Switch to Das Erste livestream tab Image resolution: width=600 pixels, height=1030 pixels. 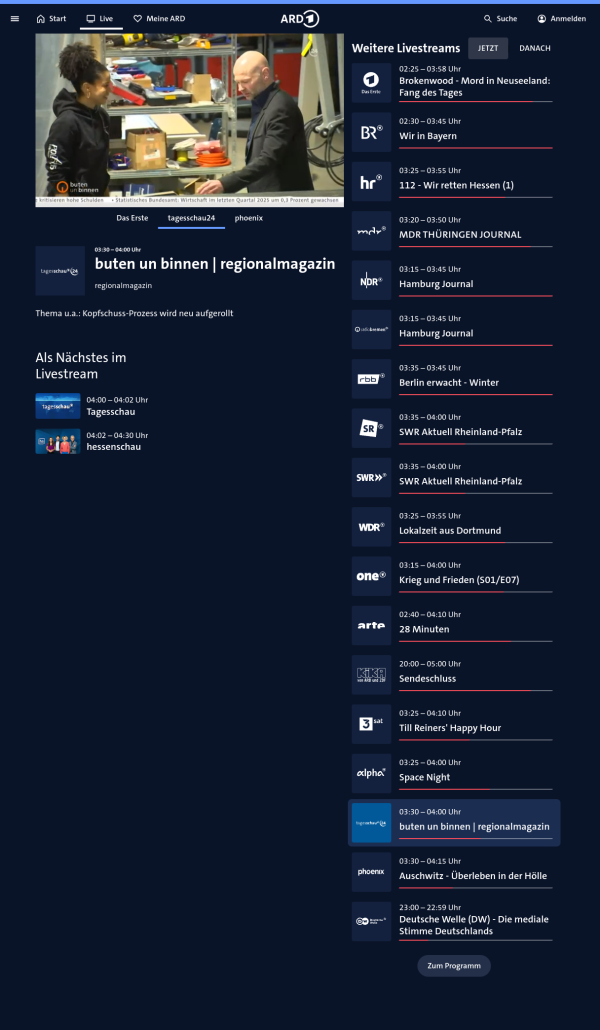132,217
